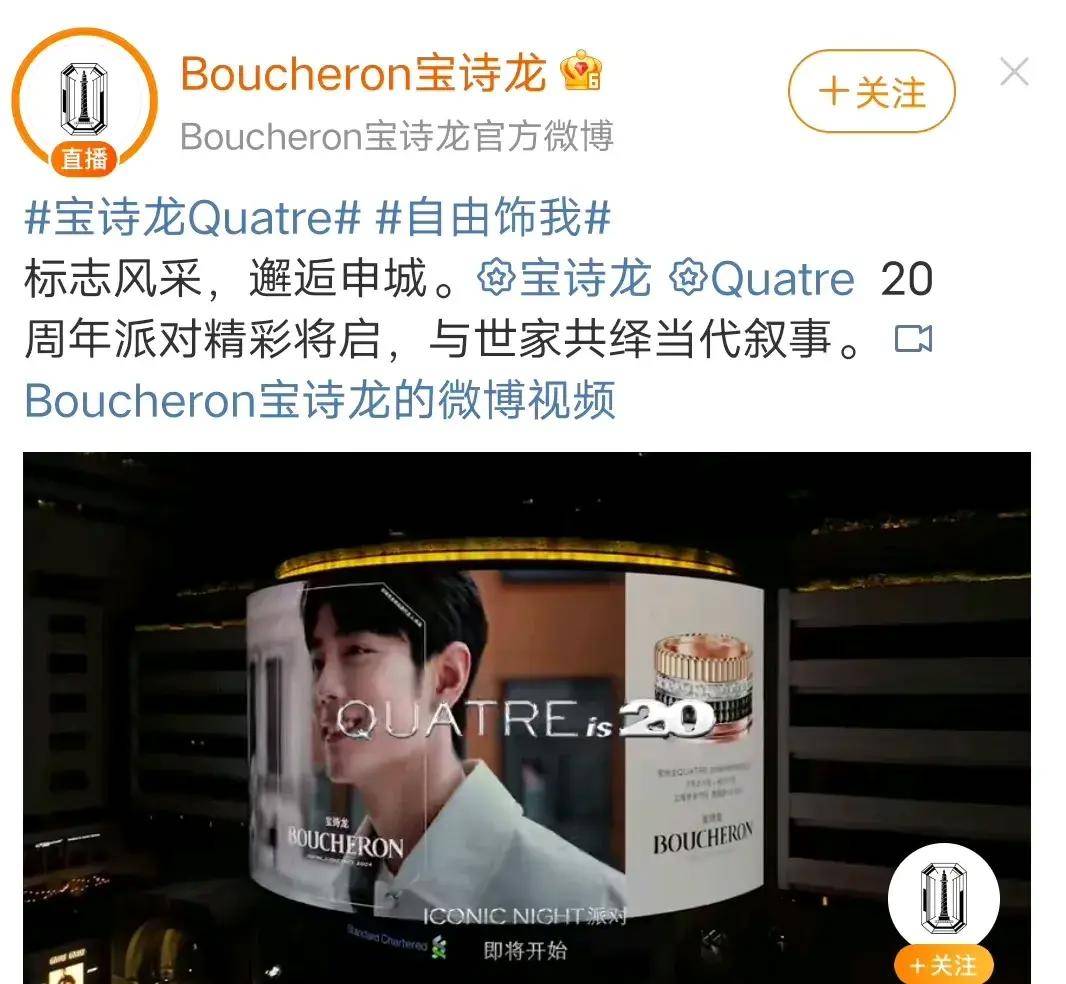Dismiss this post with the X
1066x984 pixels.
click(1014, 72)
